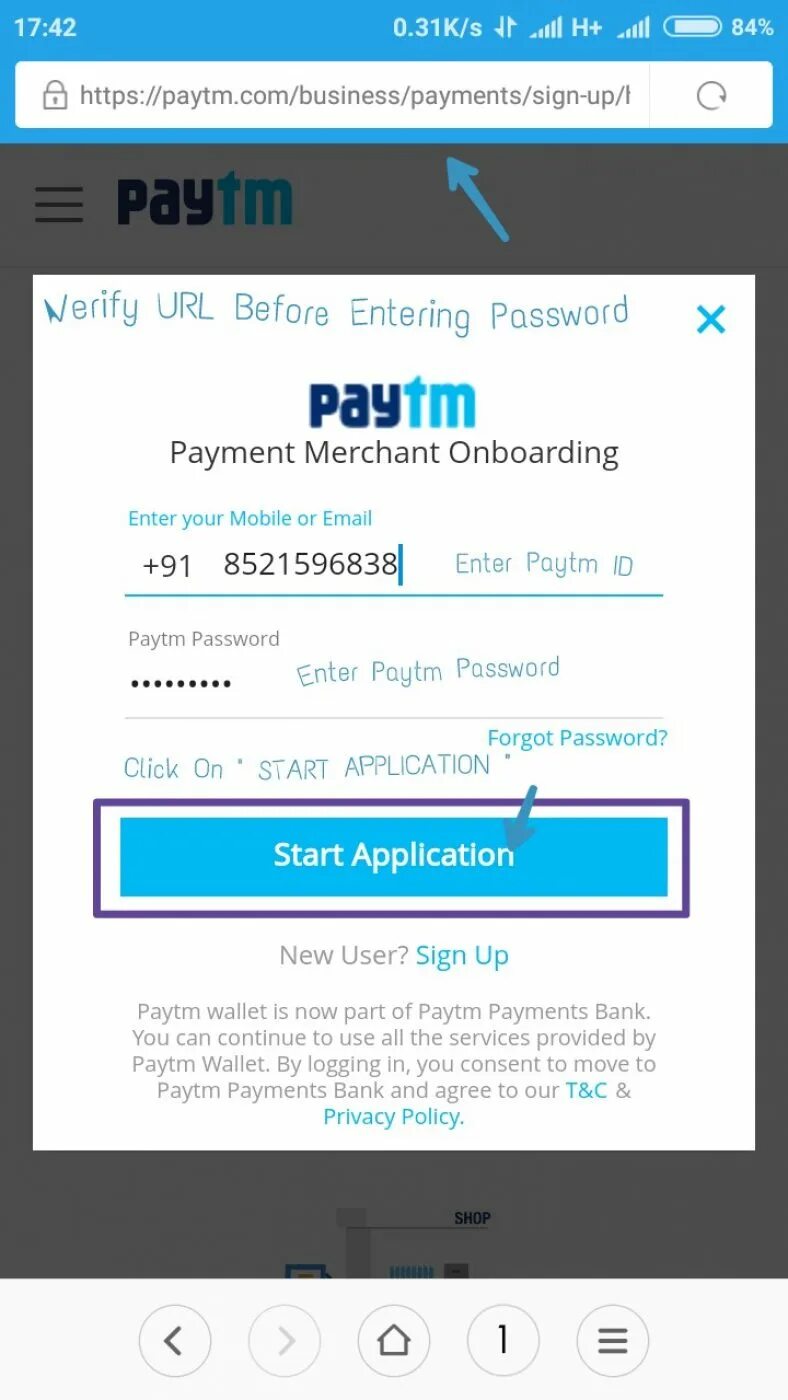Open the browser tabs switcher
The width and height of the screenshot is (788, 1400).
point(503,1341)
